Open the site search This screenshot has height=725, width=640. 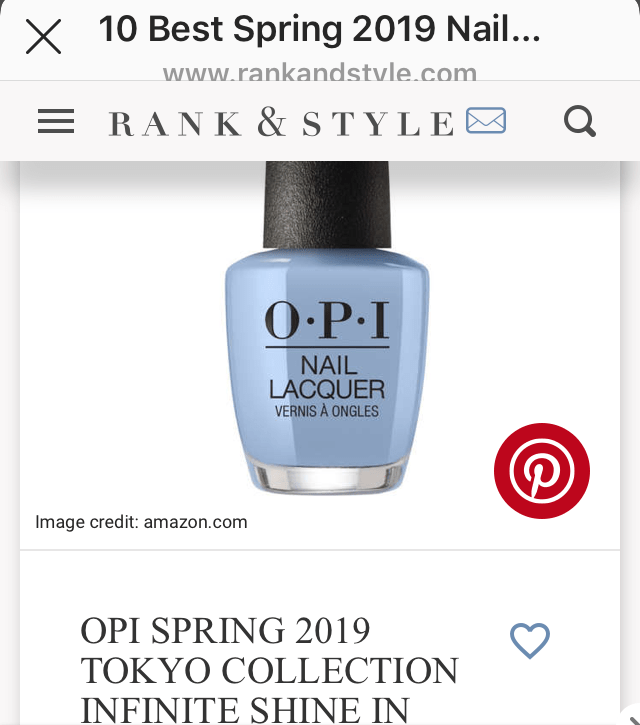point(579,122)
